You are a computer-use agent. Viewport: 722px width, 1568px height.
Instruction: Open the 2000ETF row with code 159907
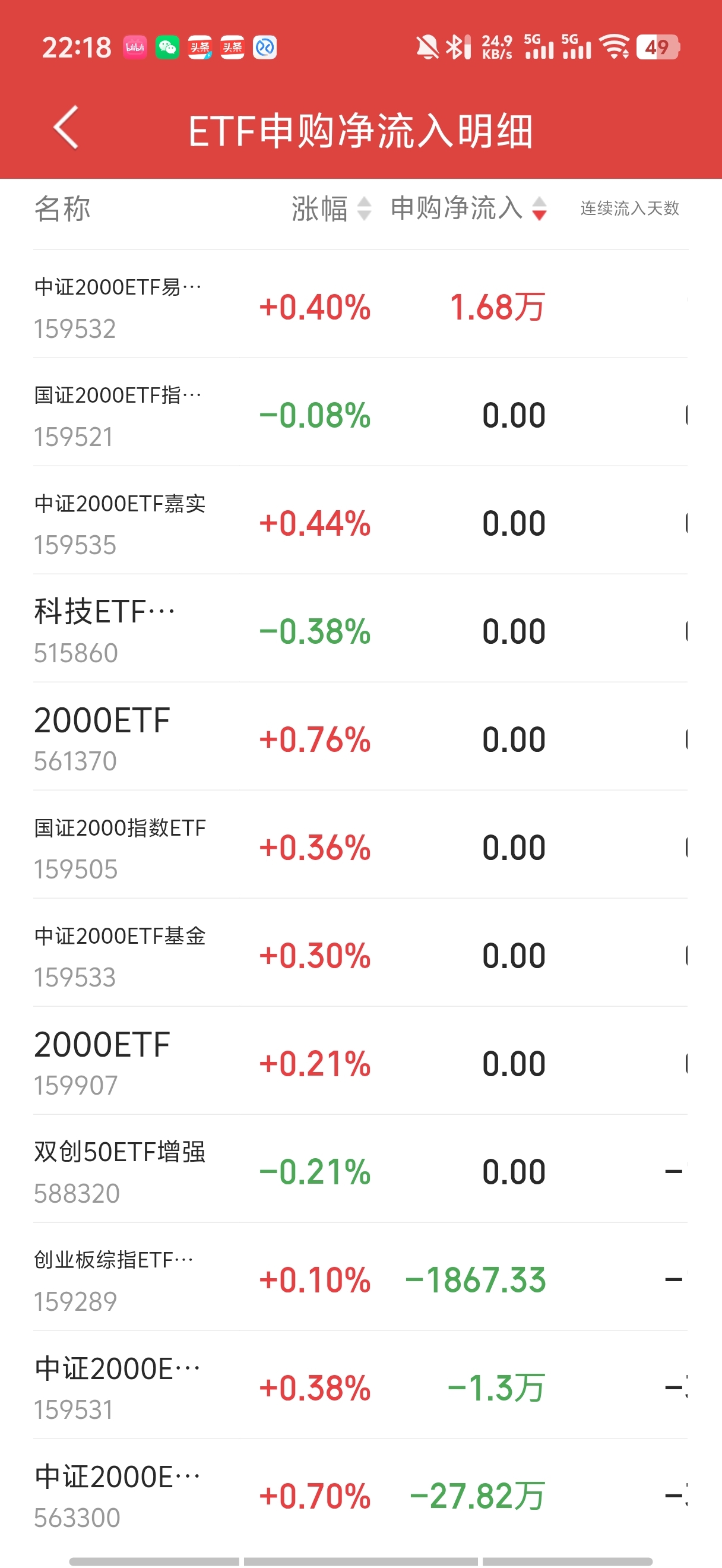[360, 1061]
